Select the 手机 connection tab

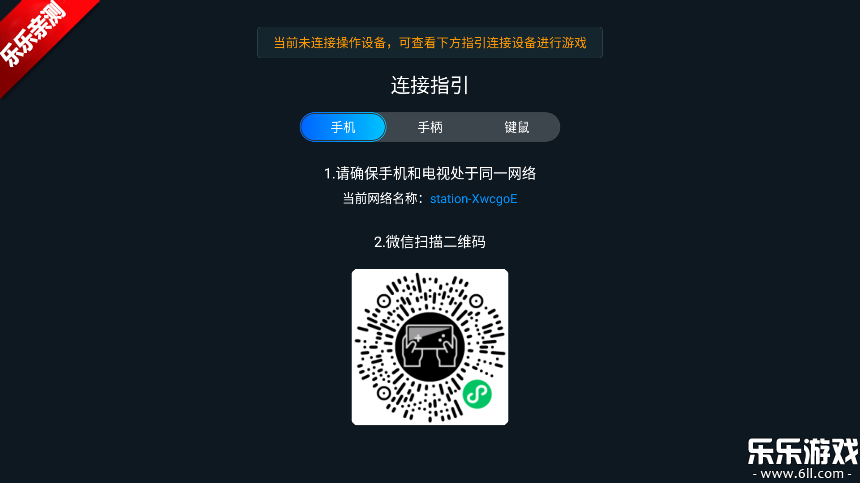coord(343,127)
